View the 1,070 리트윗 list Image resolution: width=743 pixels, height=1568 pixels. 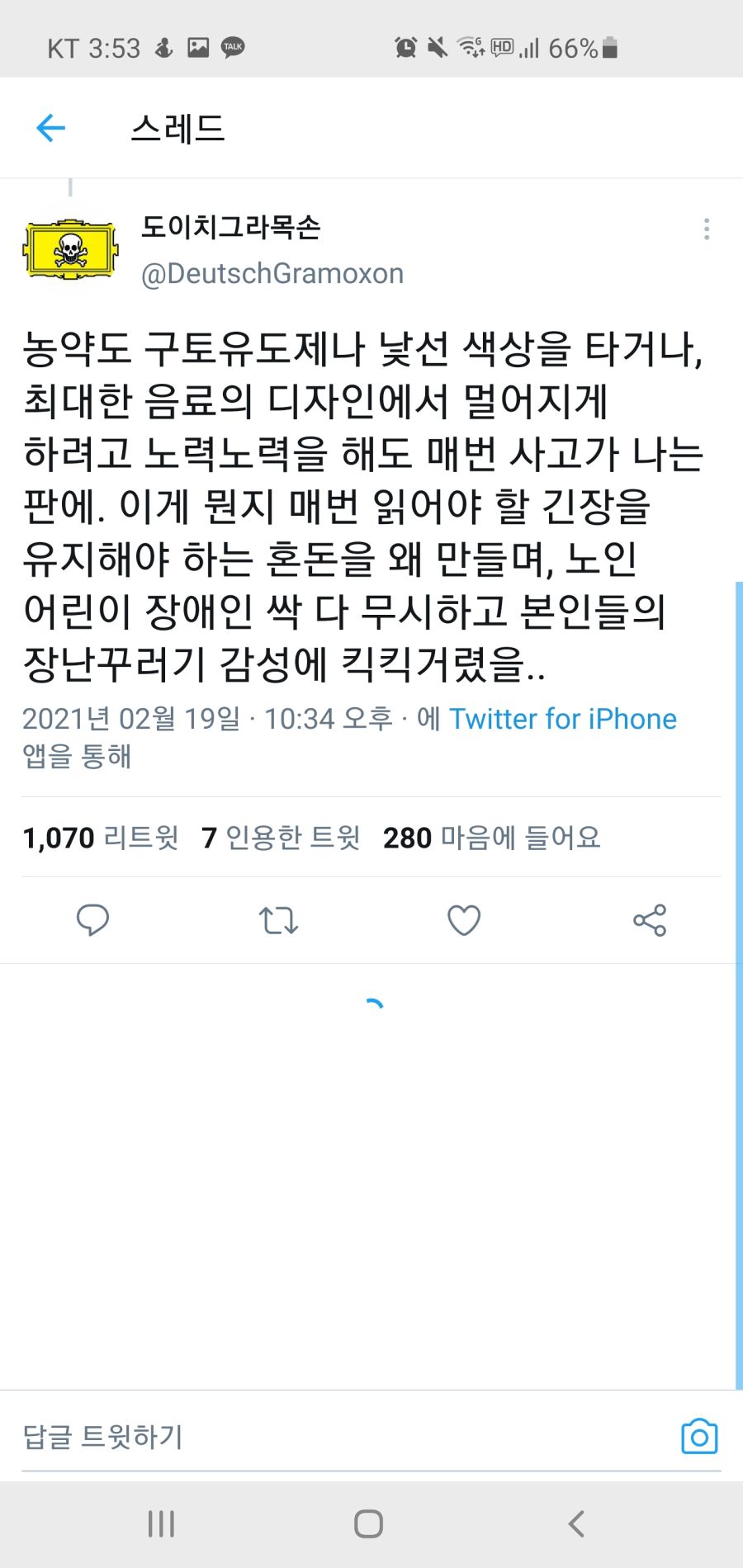pyautogui.click(x=101, y=838)
